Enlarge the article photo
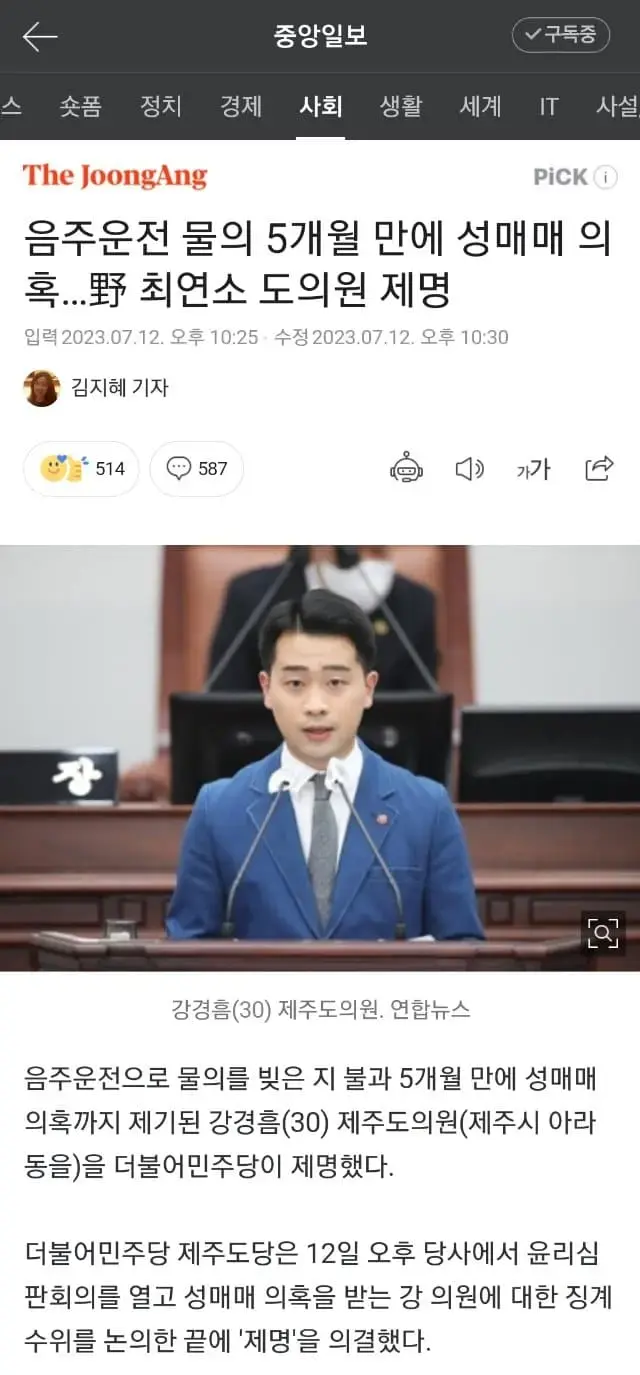640x1375 pixels. 603,934
